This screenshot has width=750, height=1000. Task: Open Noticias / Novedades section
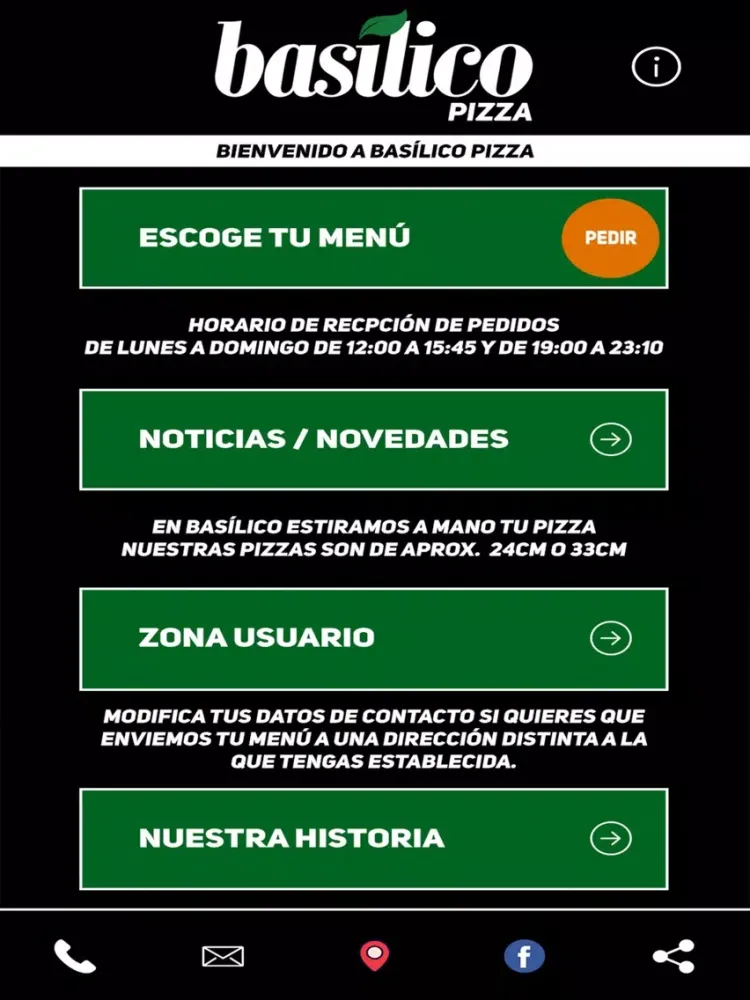click(373, 439)
